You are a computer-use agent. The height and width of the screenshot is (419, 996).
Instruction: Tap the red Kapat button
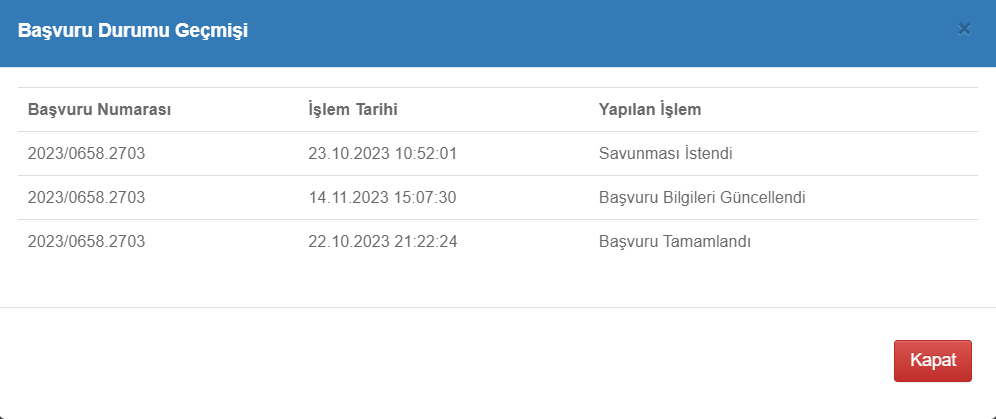pos(932,361)
